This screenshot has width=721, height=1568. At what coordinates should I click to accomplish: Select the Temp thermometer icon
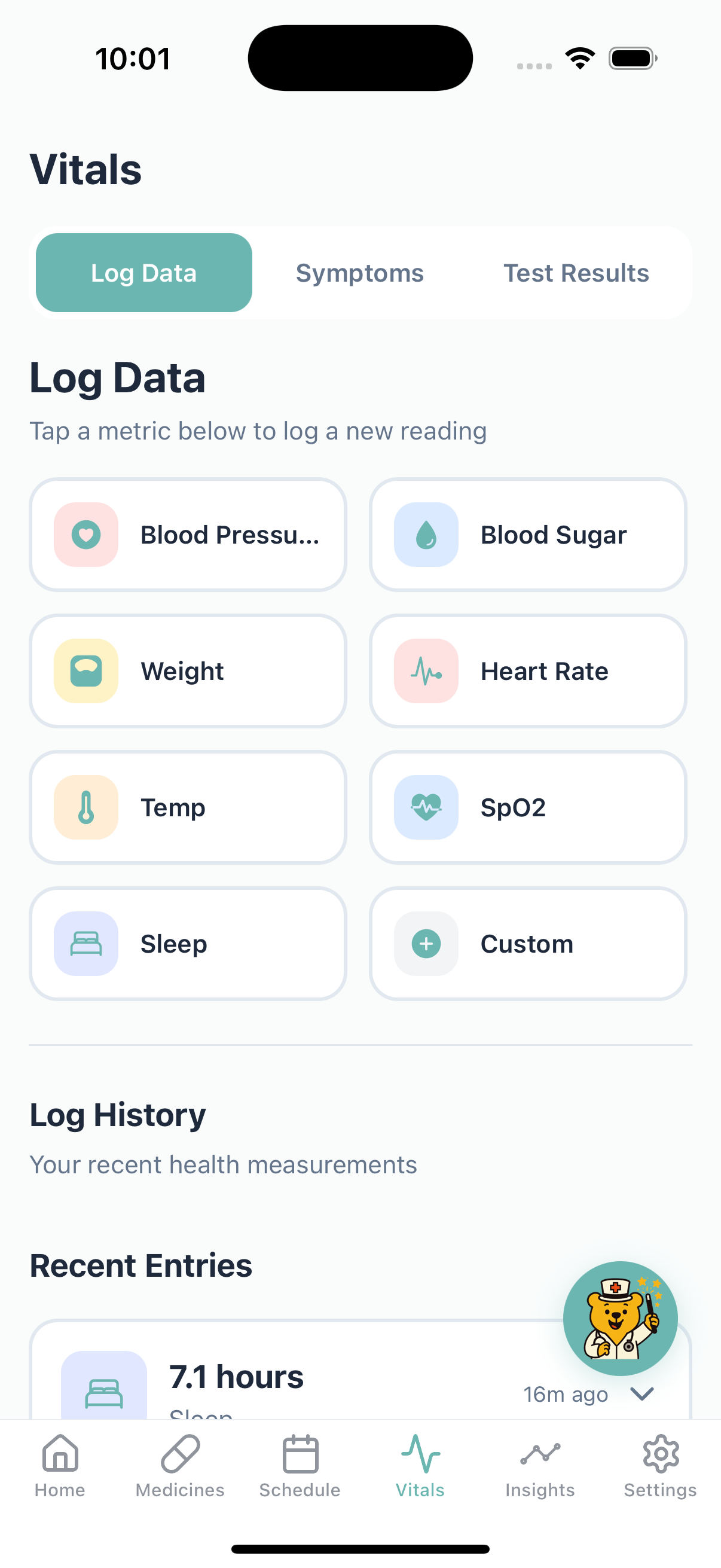[85, 807]
